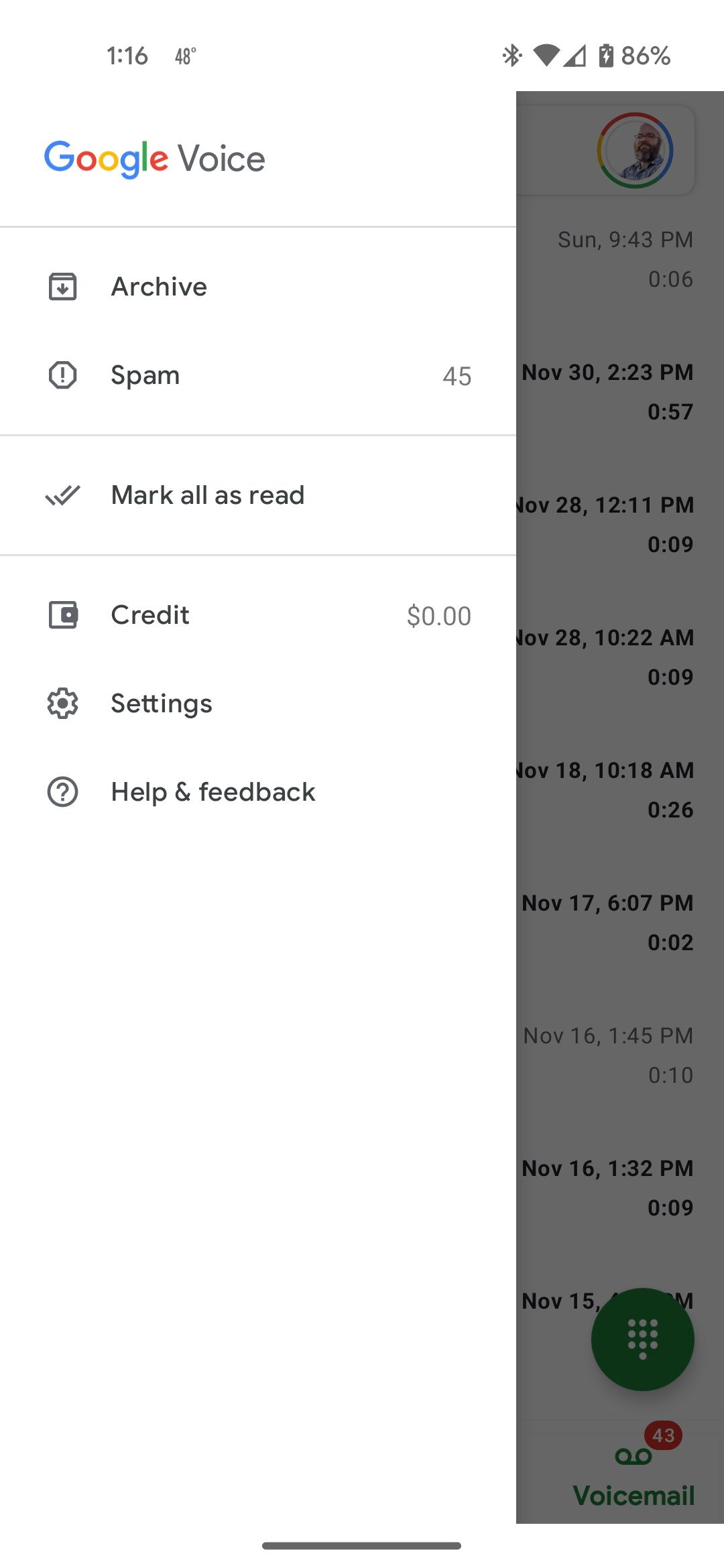Open the account profile picture
The height and width of the screenshot is (1568, 724).
tap(635, 150)
